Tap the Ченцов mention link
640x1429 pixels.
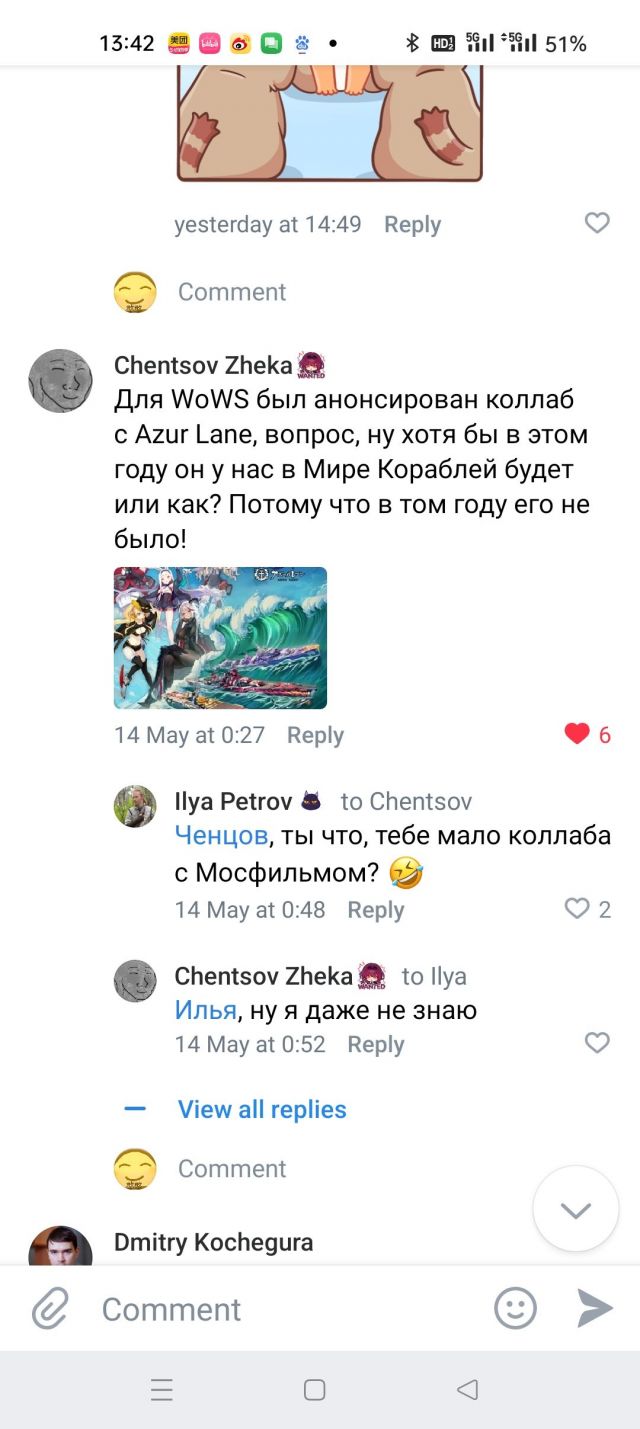[221, 835]
